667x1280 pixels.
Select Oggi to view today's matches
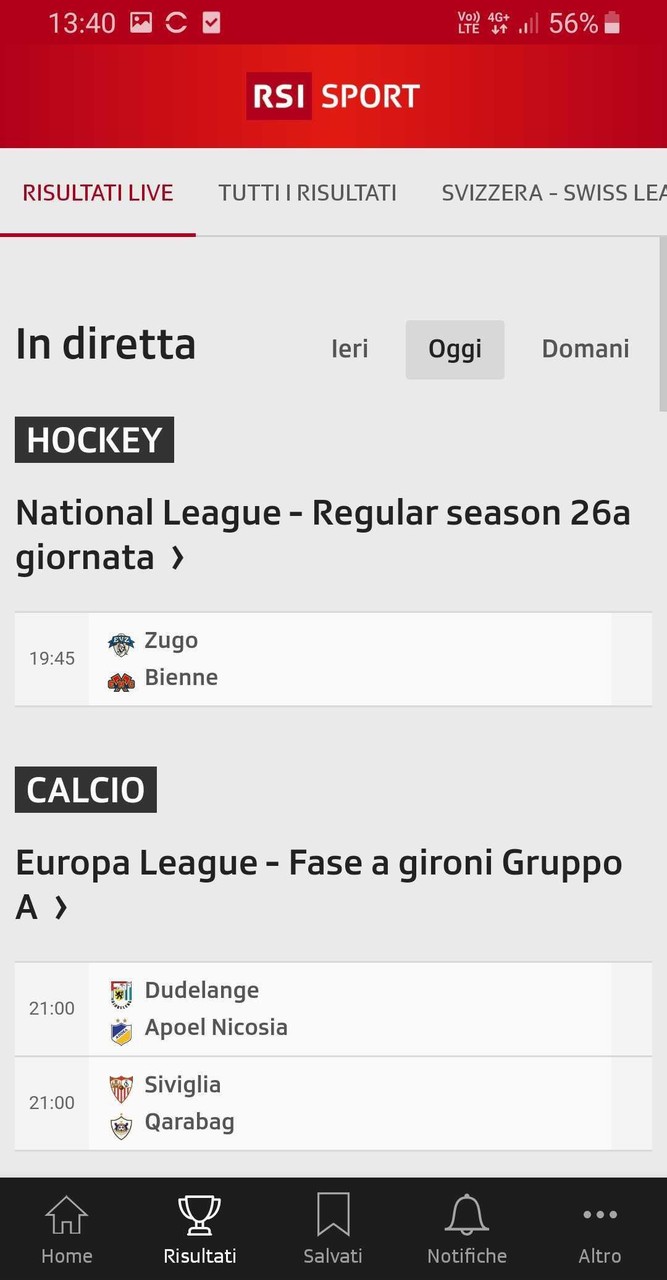coord(455,349)
